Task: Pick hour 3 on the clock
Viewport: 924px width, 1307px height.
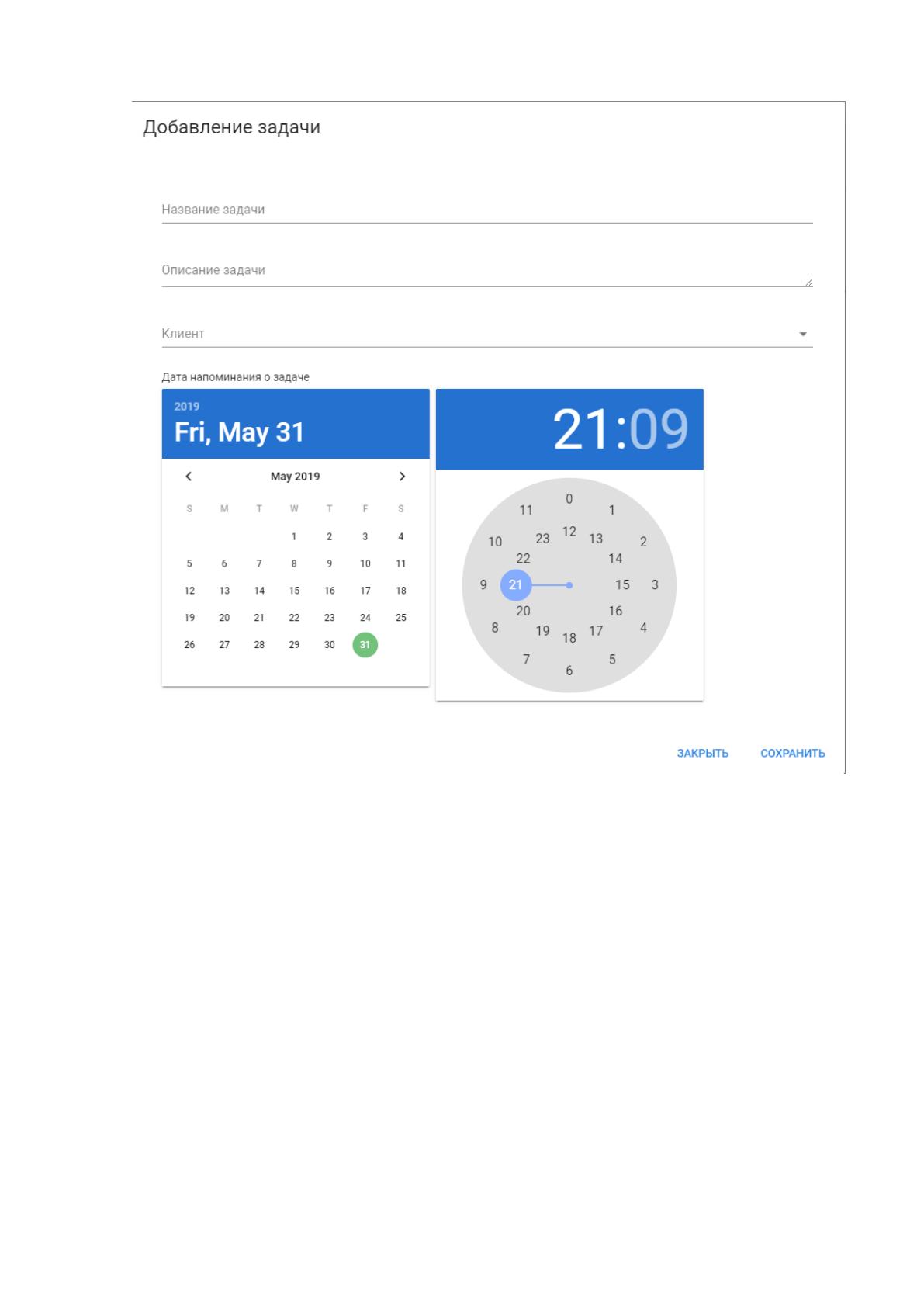Action: pyautogui.click(x=655, y=585)
